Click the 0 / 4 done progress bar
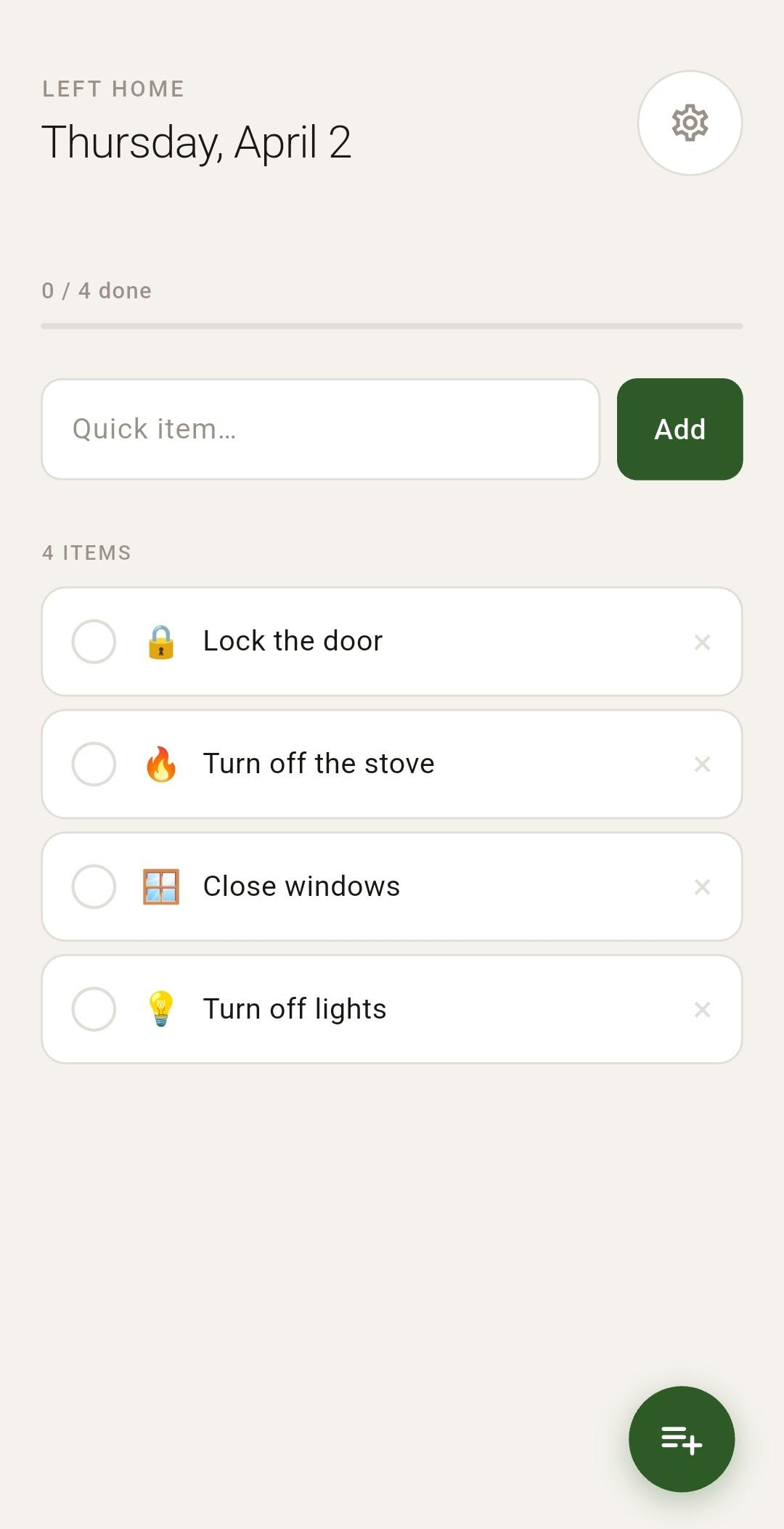The height and width of the screenshot is (1529, 784). point(96,290)
